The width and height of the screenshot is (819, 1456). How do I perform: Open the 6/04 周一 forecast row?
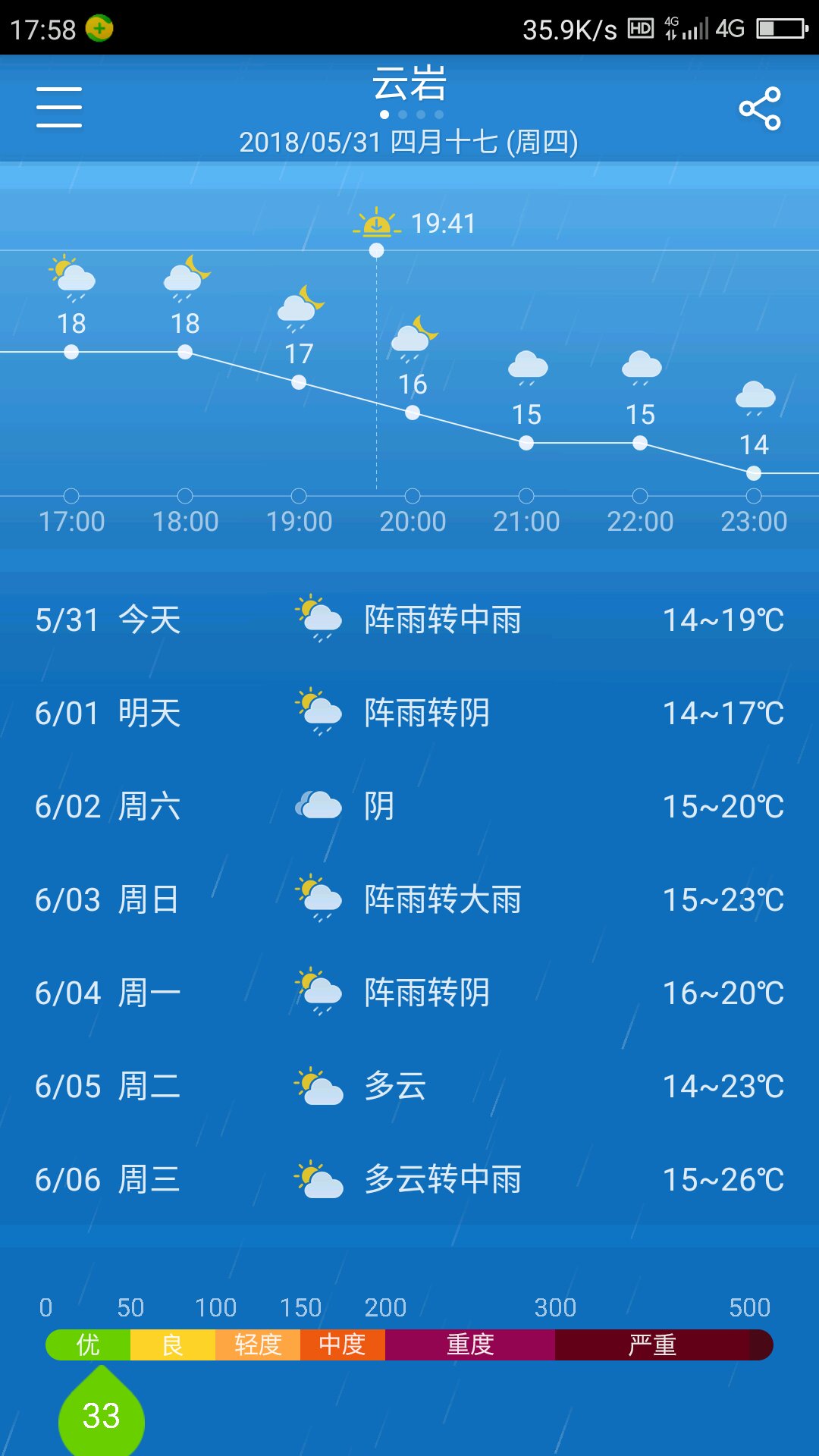(409, 993)
